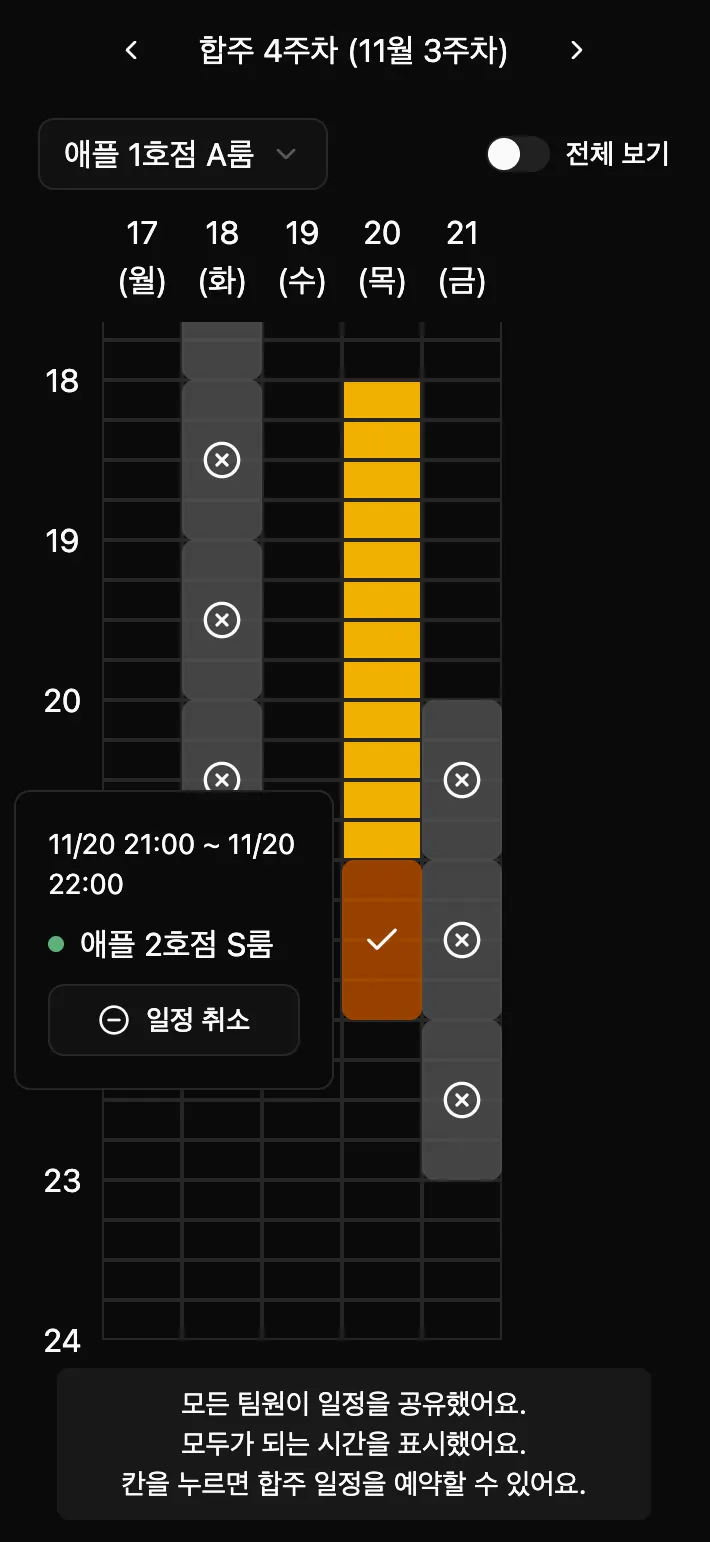710x1542 pixels.
Task: Tap the yellow available slot at 20:00 Thursday
Action: tap(381, 720)
